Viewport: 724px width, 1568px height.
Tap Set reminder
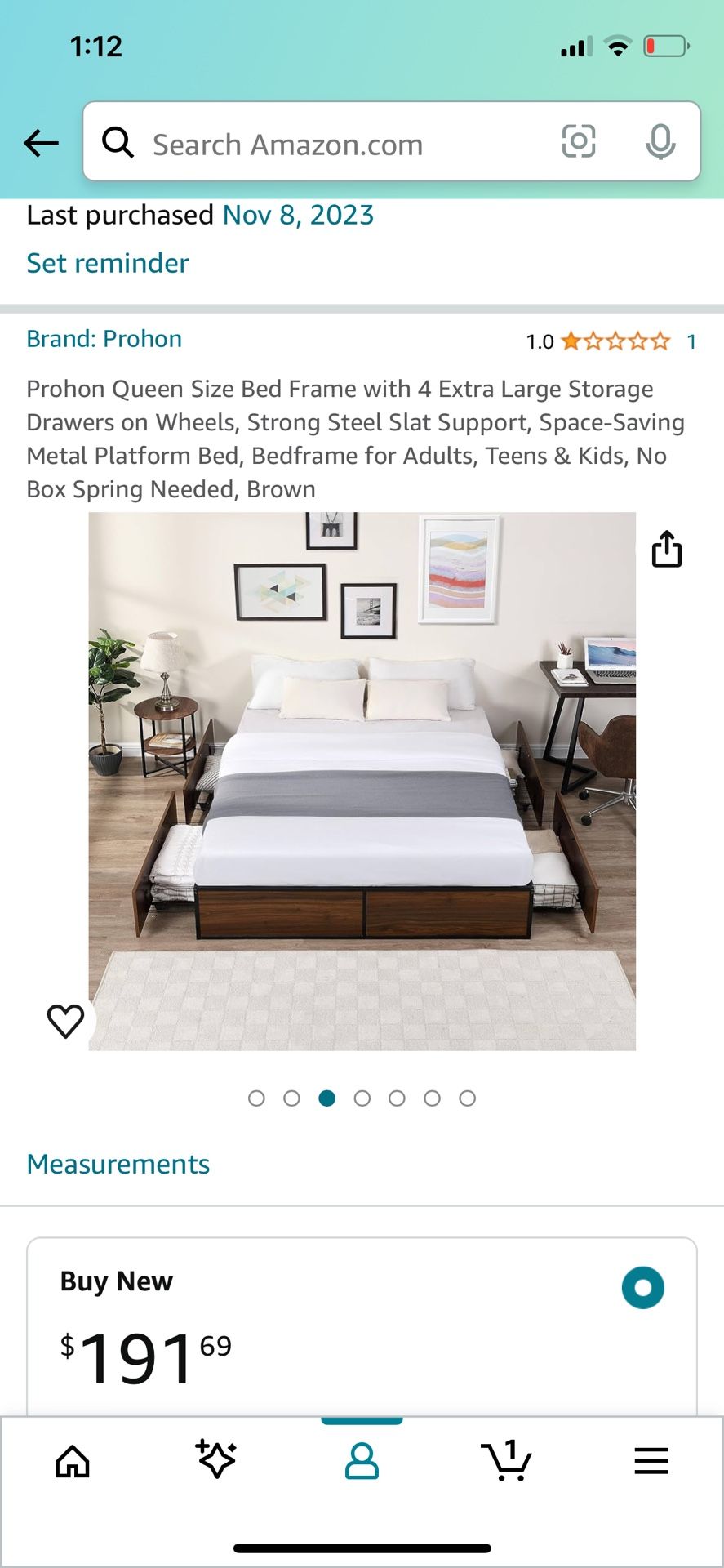pyautogui.click(x=107, y=263)
